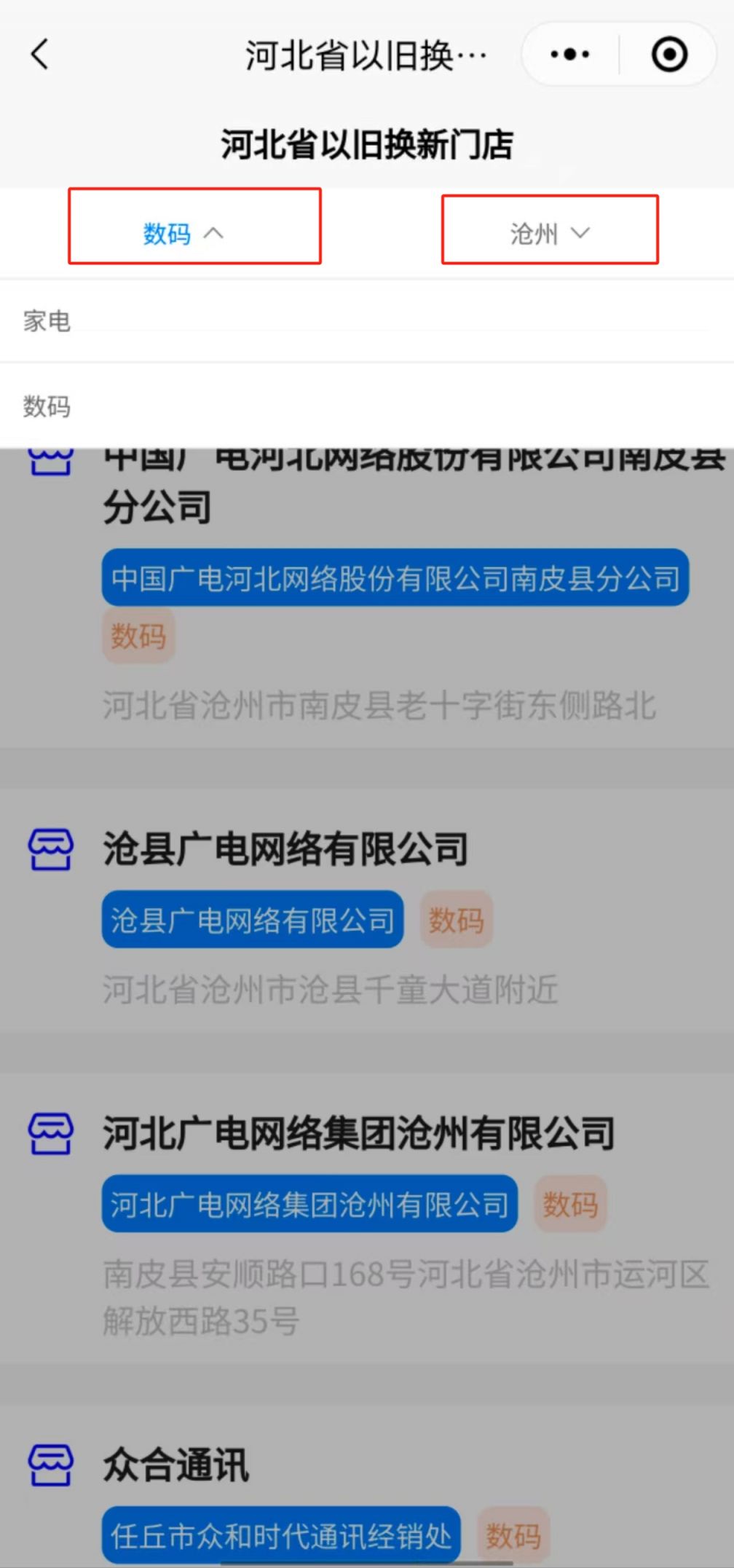Open the 河北广电网络集团沧州有限公司 store card
This screenshot has height=1568, width=734.
click(358, 1134)
